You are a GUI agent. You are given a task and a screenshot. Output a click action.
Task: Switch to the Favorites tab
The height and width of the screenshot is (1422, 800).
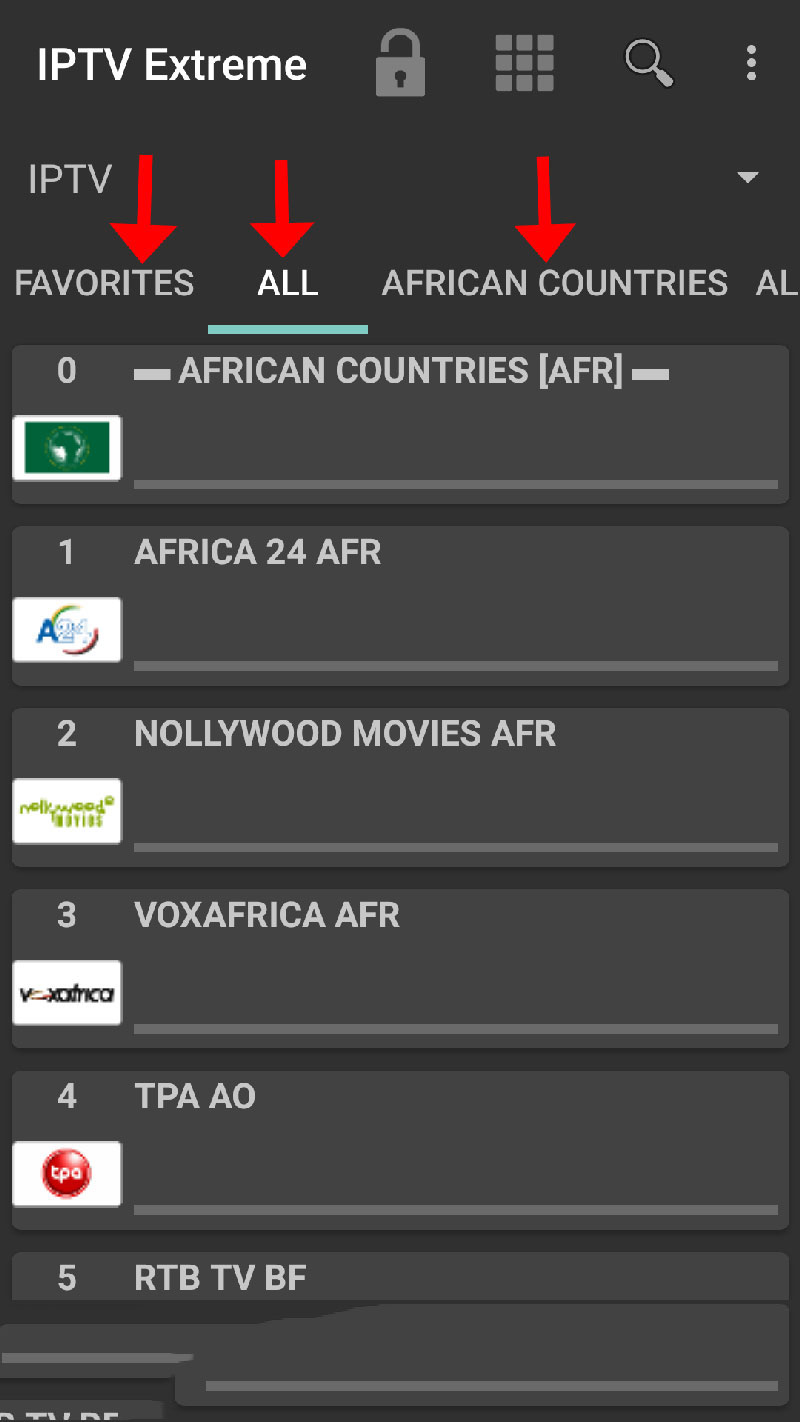click(x=104, y=283)
